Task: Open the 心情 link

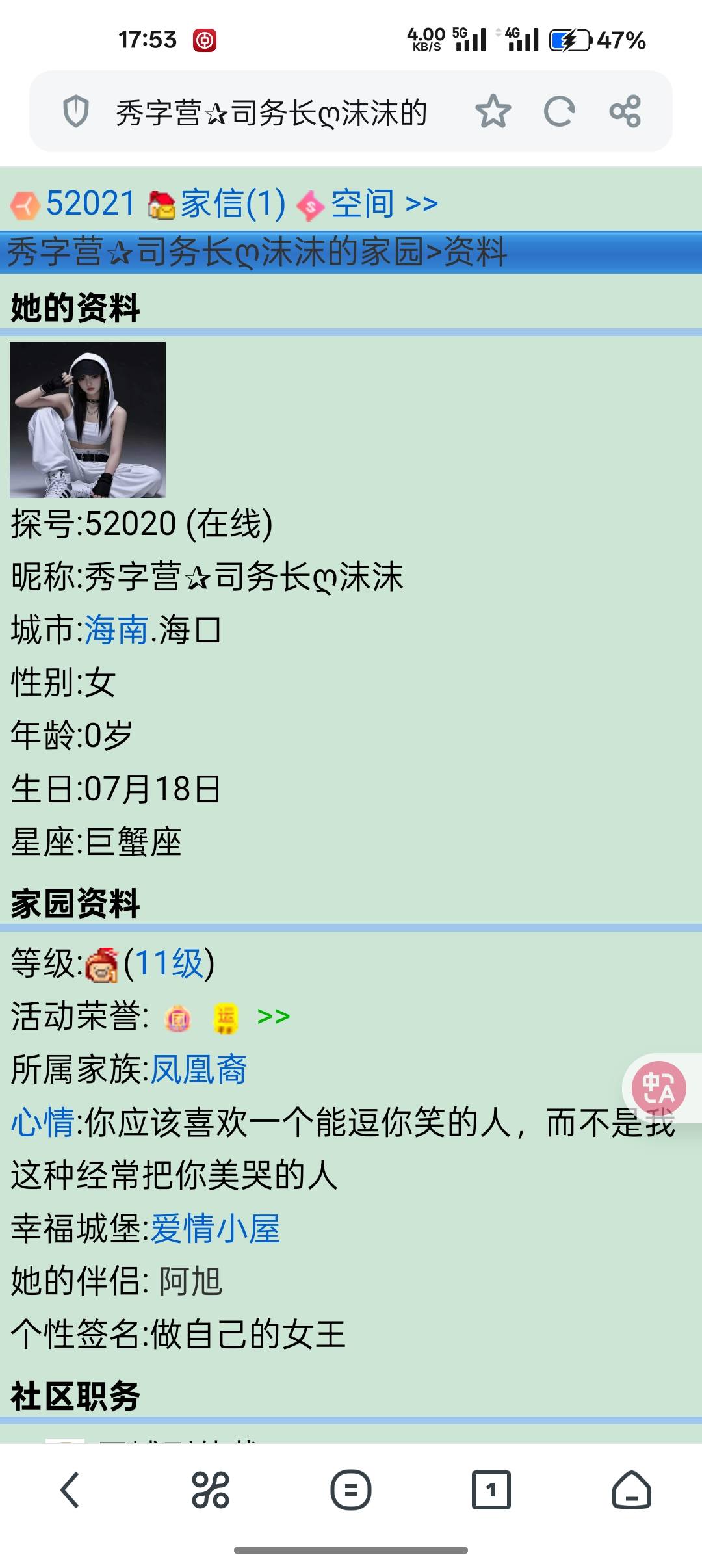Action: [42, 1123]
